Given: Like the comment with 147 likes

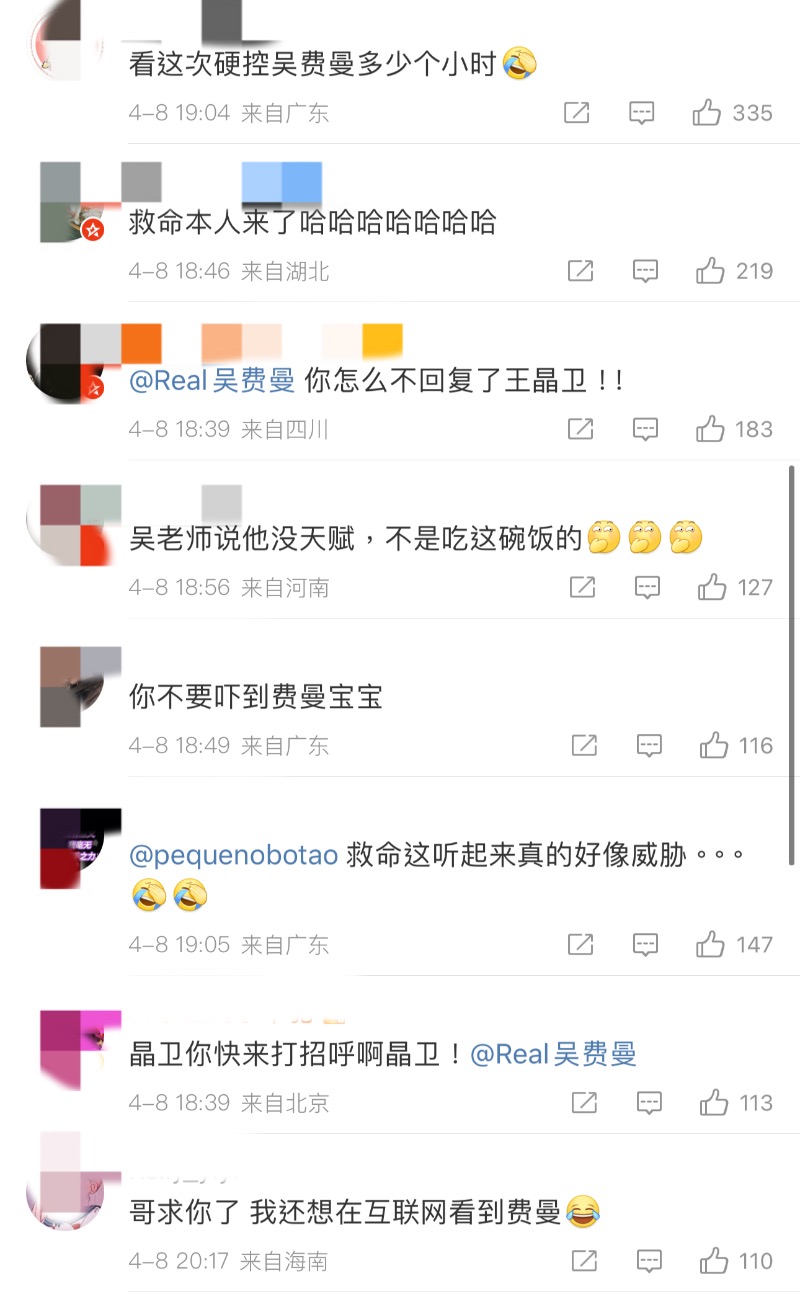Looking at the screenshot, I should [x=710, y=944].
